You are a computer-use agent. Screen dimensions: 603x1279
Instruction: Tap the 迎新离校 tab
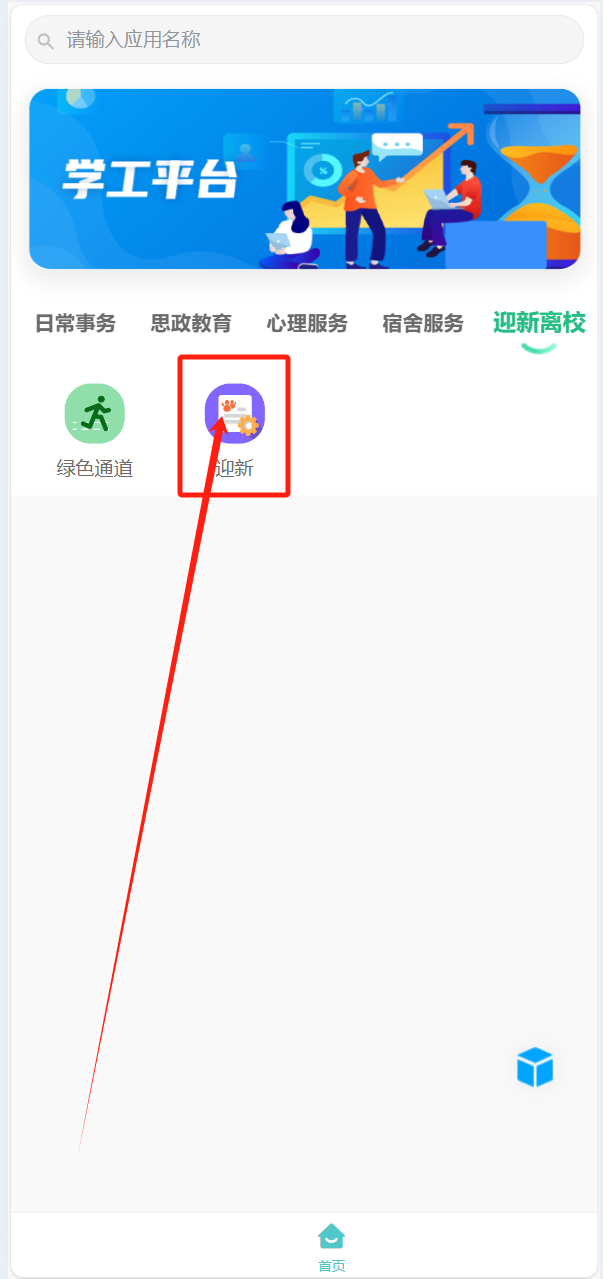pos(539,323)
